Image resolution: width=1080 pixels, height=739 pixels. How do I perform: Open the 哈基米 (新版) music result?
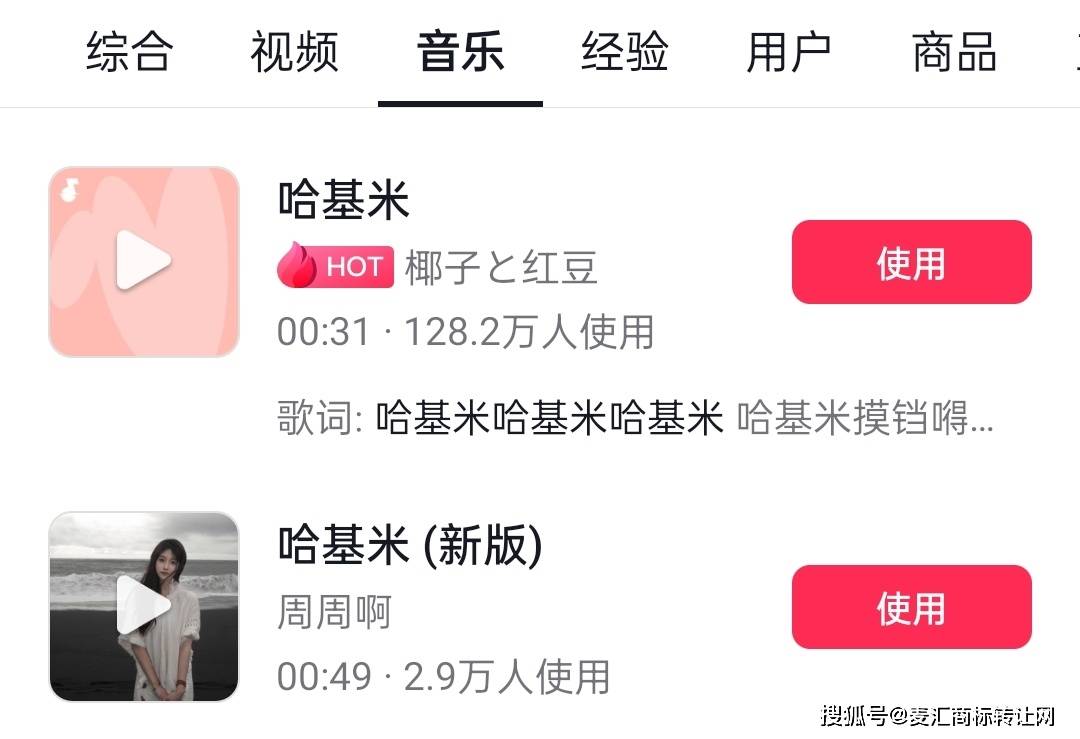click(x=410, y=547)
